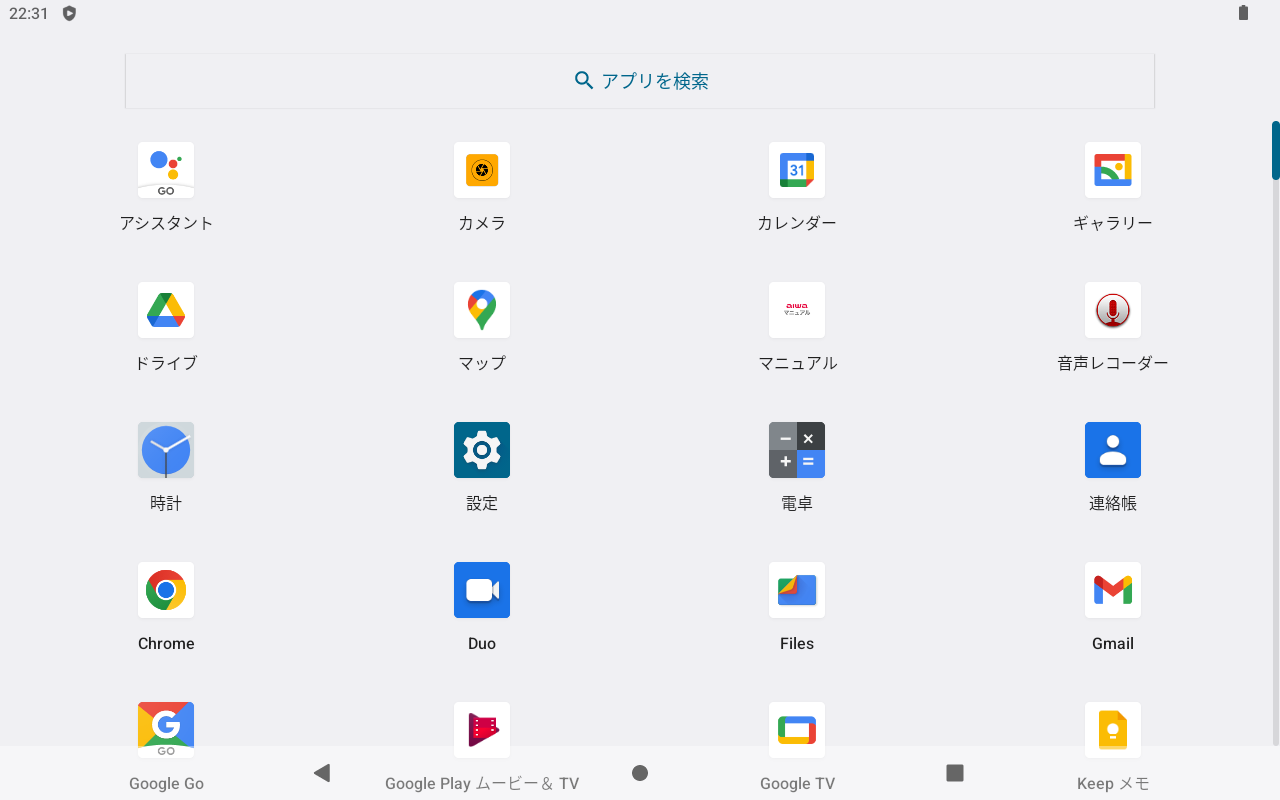Open the 時計 app
Viewport: 1280px width, 800px height.
[166, 450]
